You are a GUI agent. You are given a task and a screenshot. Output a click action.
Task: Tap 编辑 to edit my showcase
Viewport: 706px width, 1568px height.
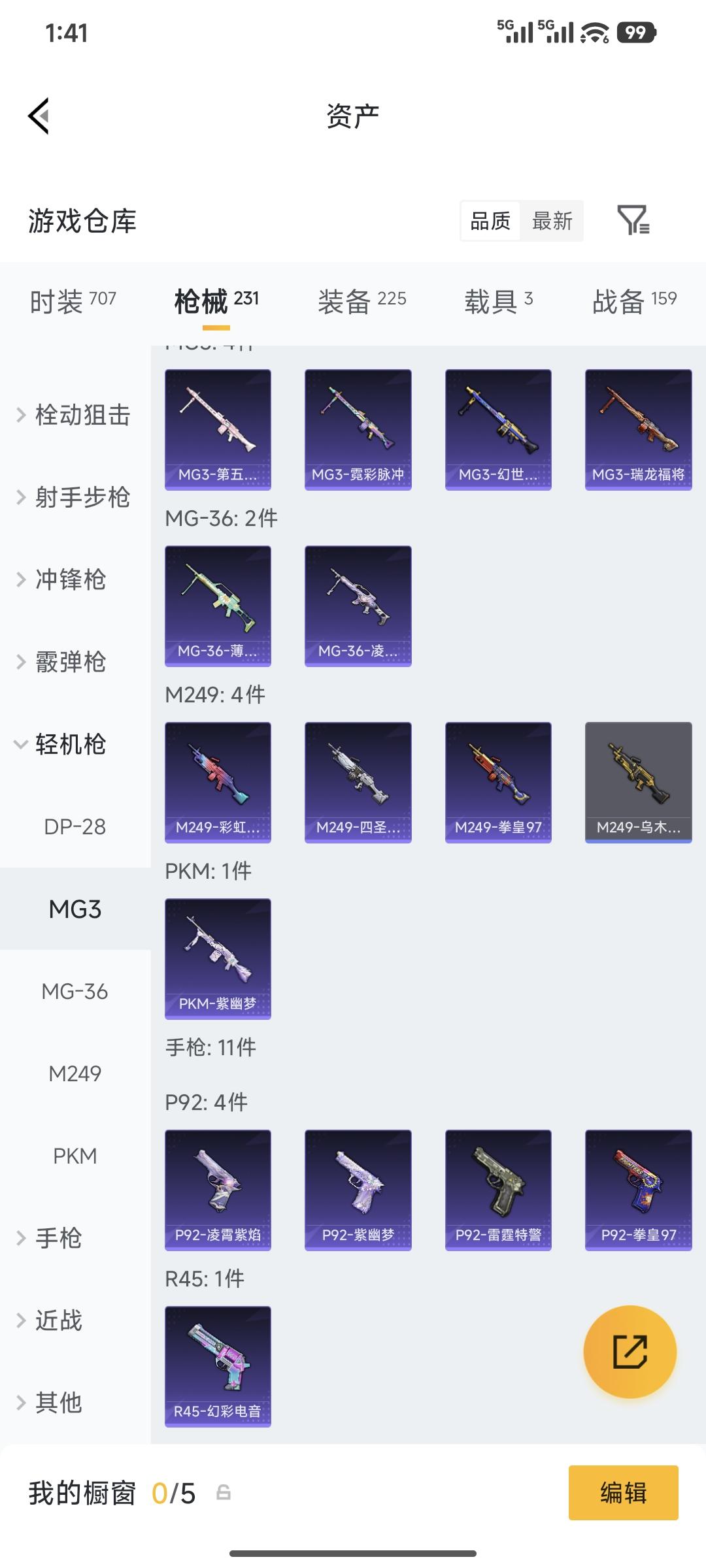tap(623, 1493)
